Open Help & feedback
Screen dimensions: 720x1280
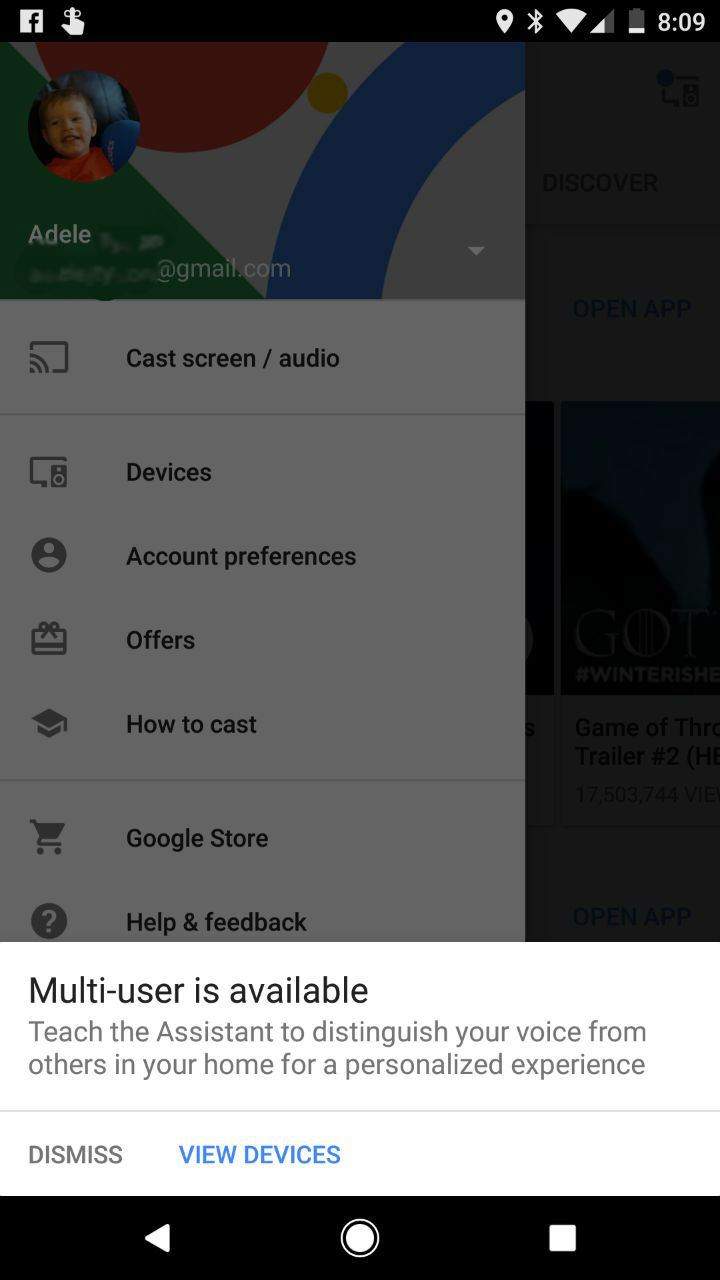(x=262, y=919)
